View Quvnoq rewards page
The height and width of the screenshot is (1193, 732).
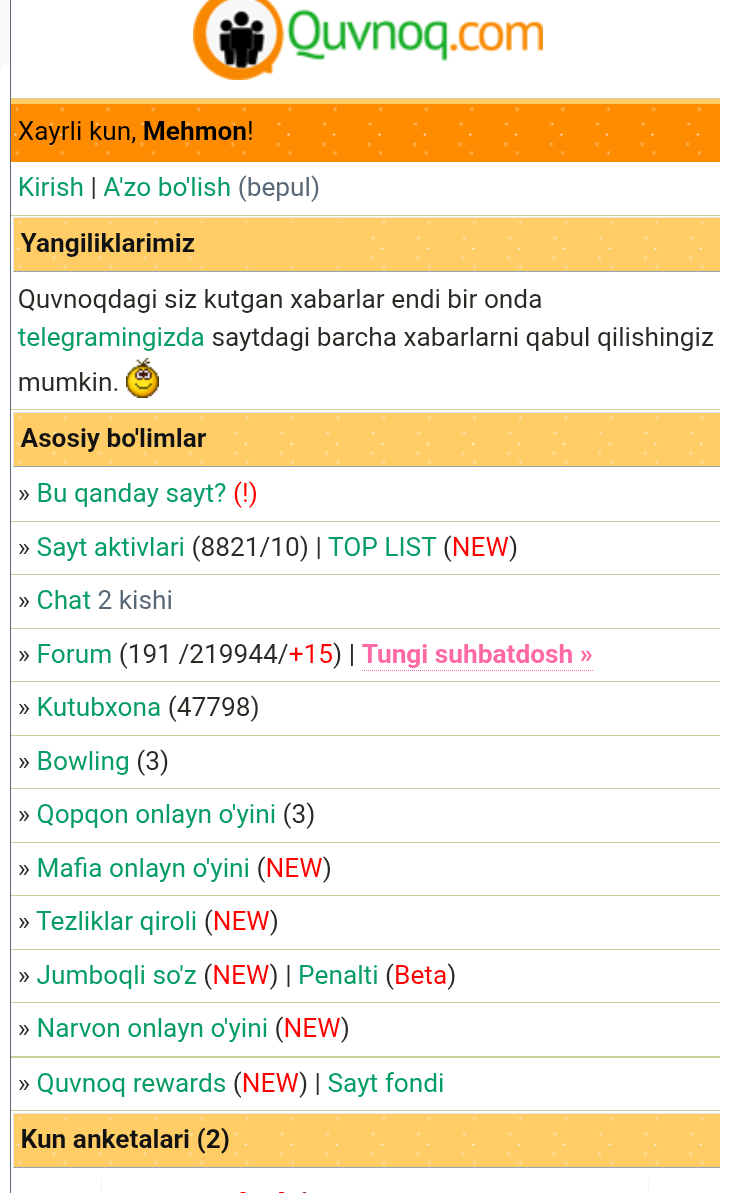coord(131,1083)
